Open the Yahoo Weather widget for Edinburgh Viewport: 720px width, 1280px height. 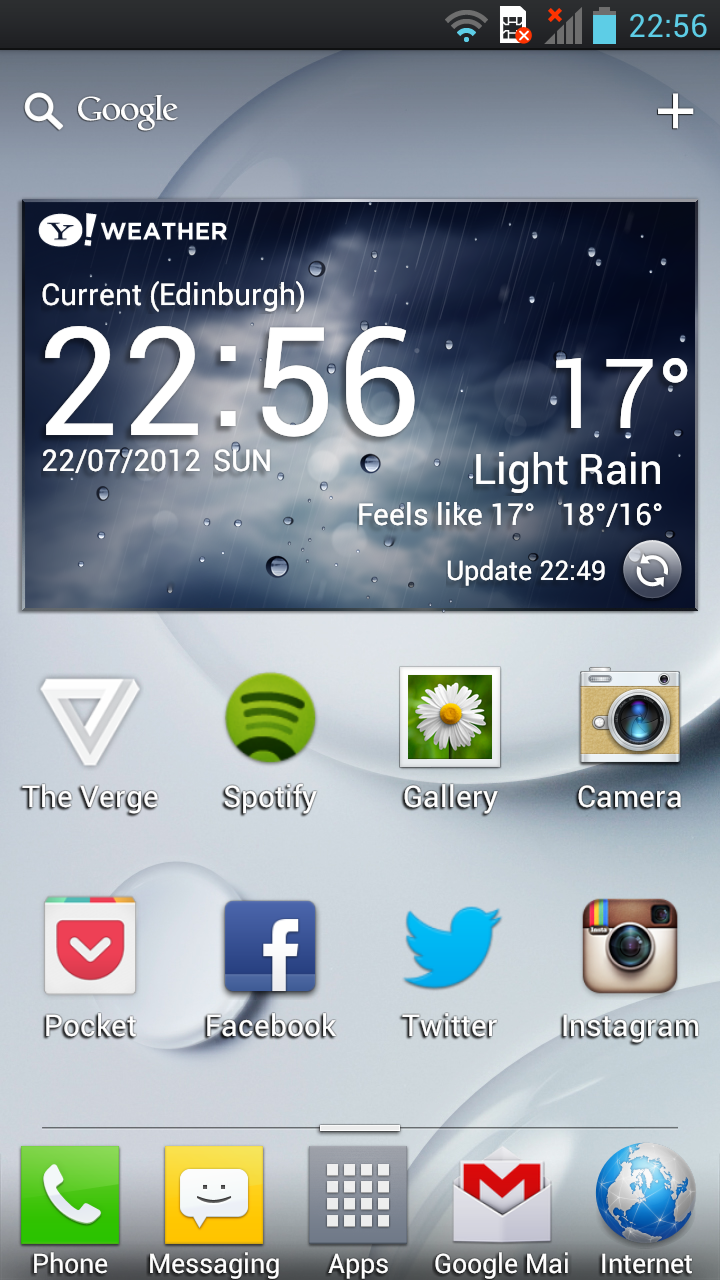[x=359, y=405]
